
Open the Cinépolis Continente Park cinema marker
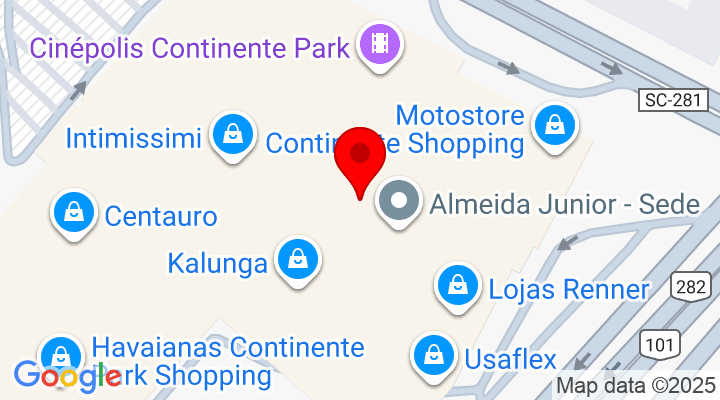click(x=380, y=45)
